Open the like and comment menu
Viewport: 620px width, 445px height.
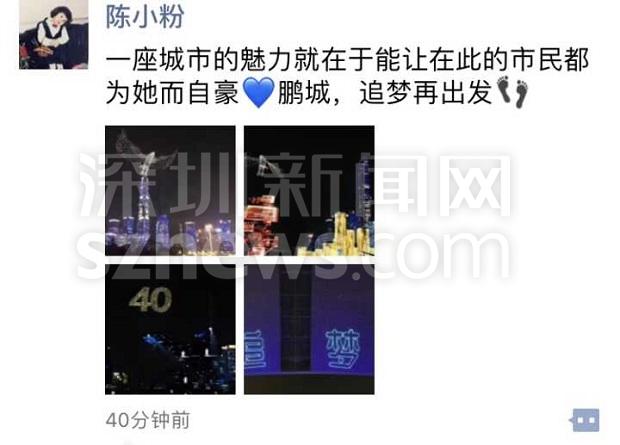pos(584,418)
